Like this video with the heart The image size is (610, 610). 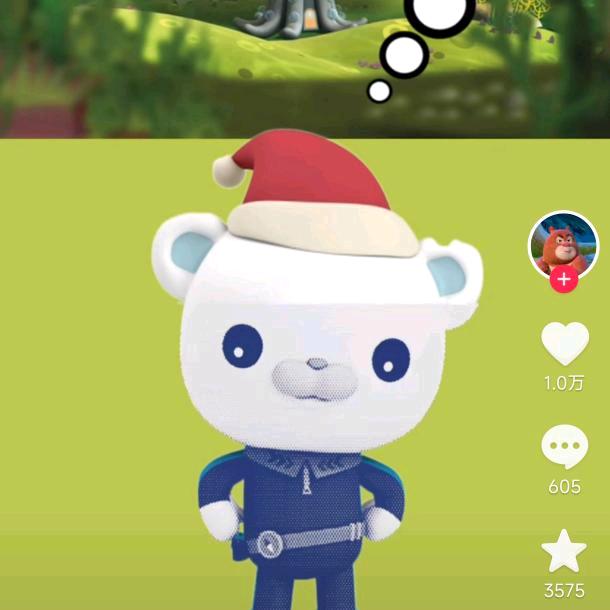[x=564, y=344]
